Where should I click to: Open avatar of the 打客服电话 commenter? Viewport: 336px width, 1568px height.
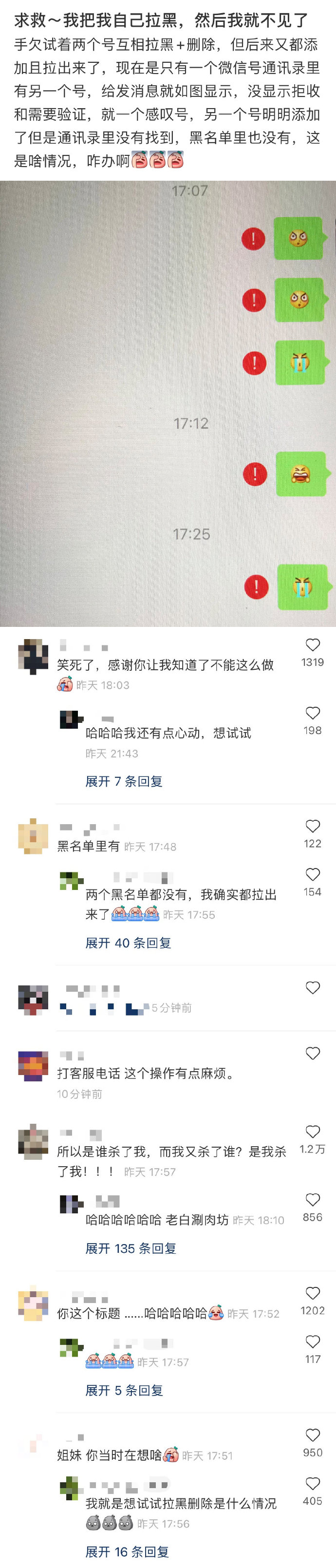click(x=33, y=1064)
